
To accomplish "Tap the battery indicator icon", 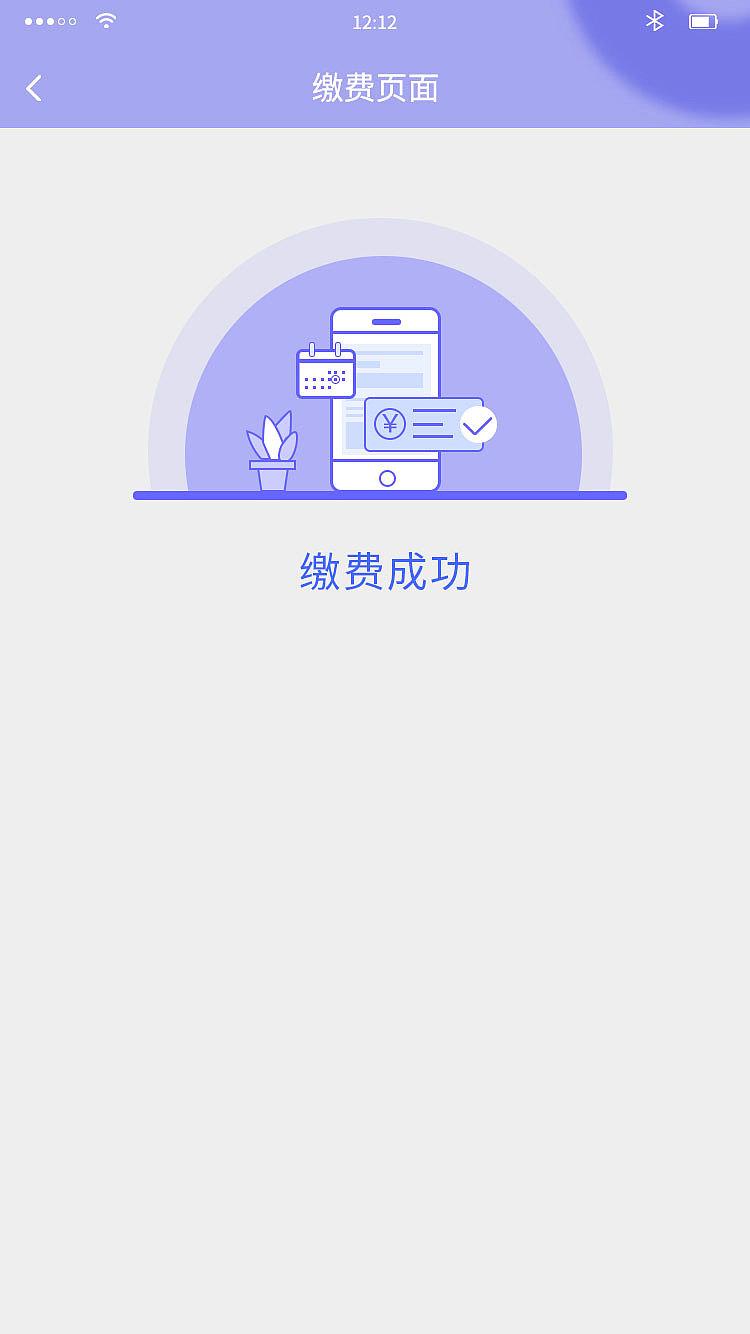I will pyautogui.click(x=706, y=20).
